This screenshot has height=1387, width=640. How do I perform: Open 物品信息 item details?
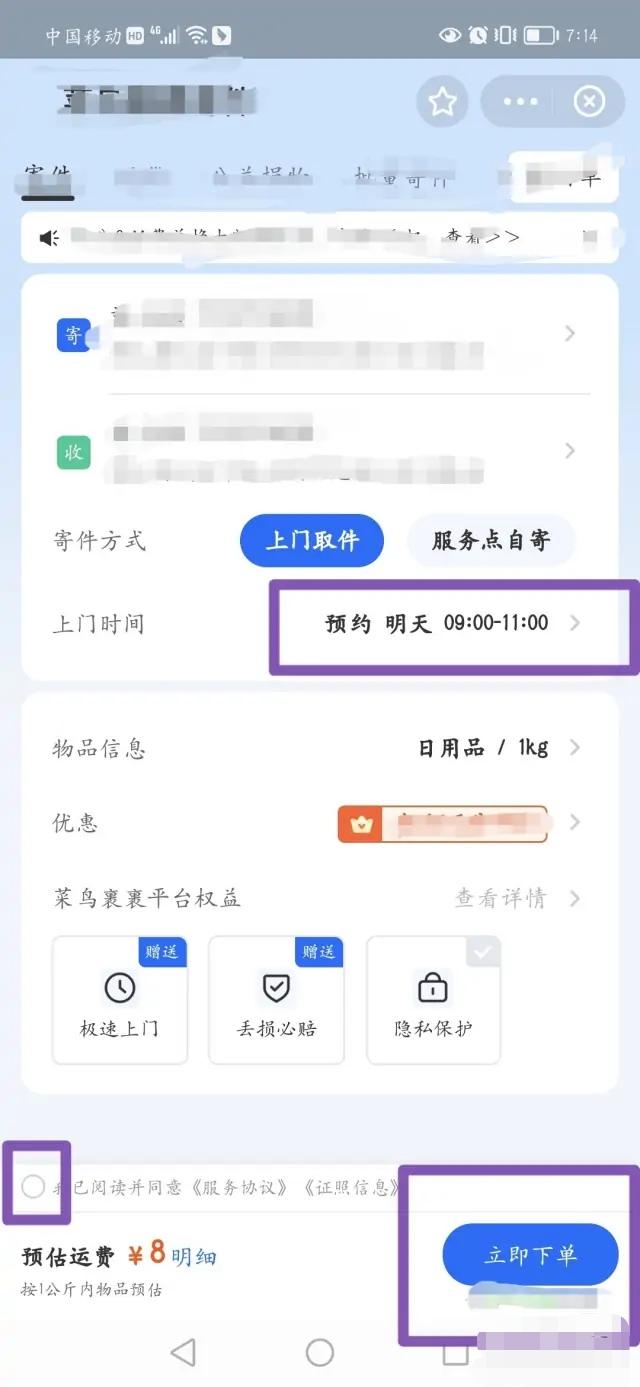(x=320, y=748)
